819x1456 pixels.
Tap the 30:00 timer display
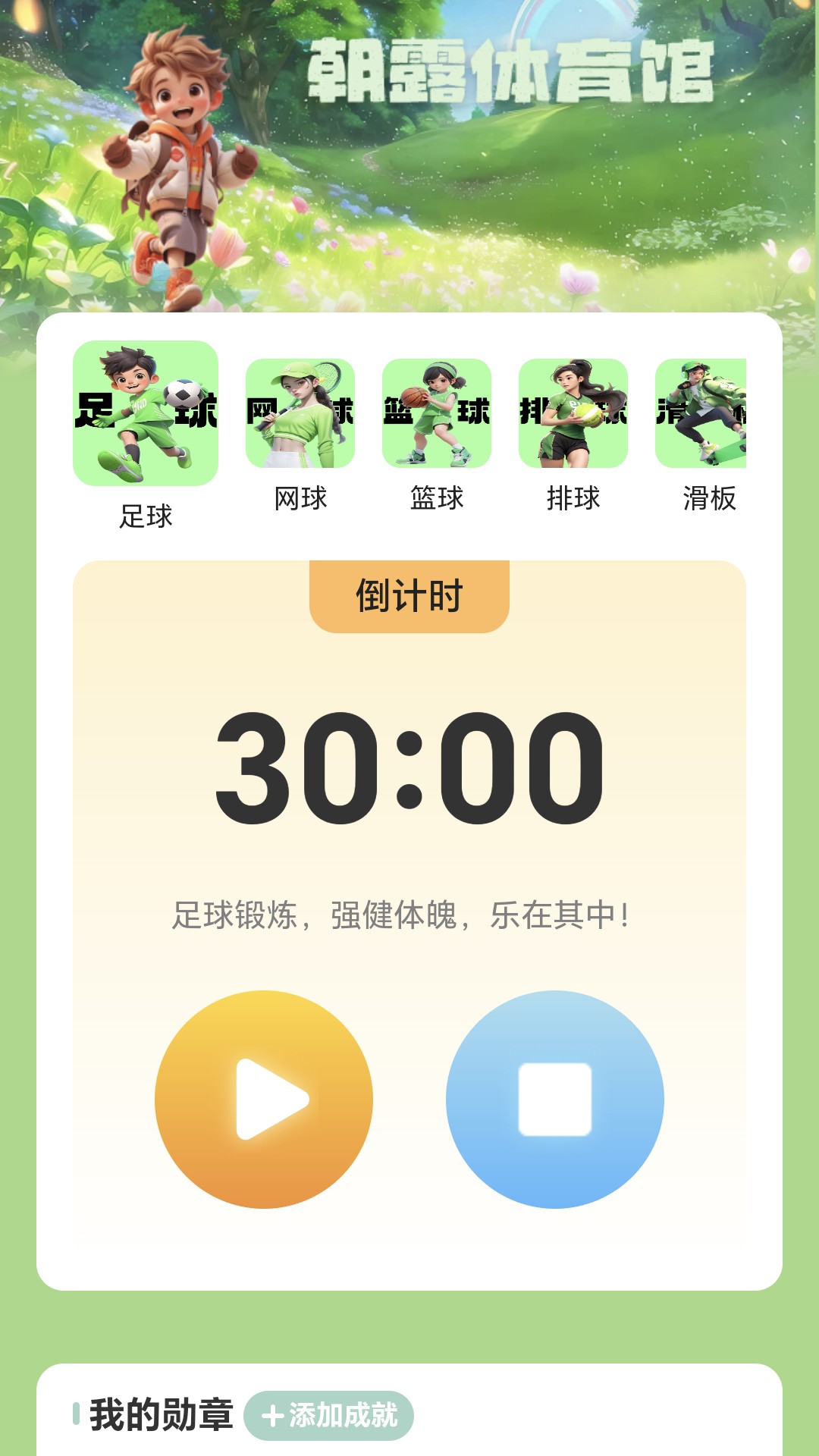click(x=409, y=766)
